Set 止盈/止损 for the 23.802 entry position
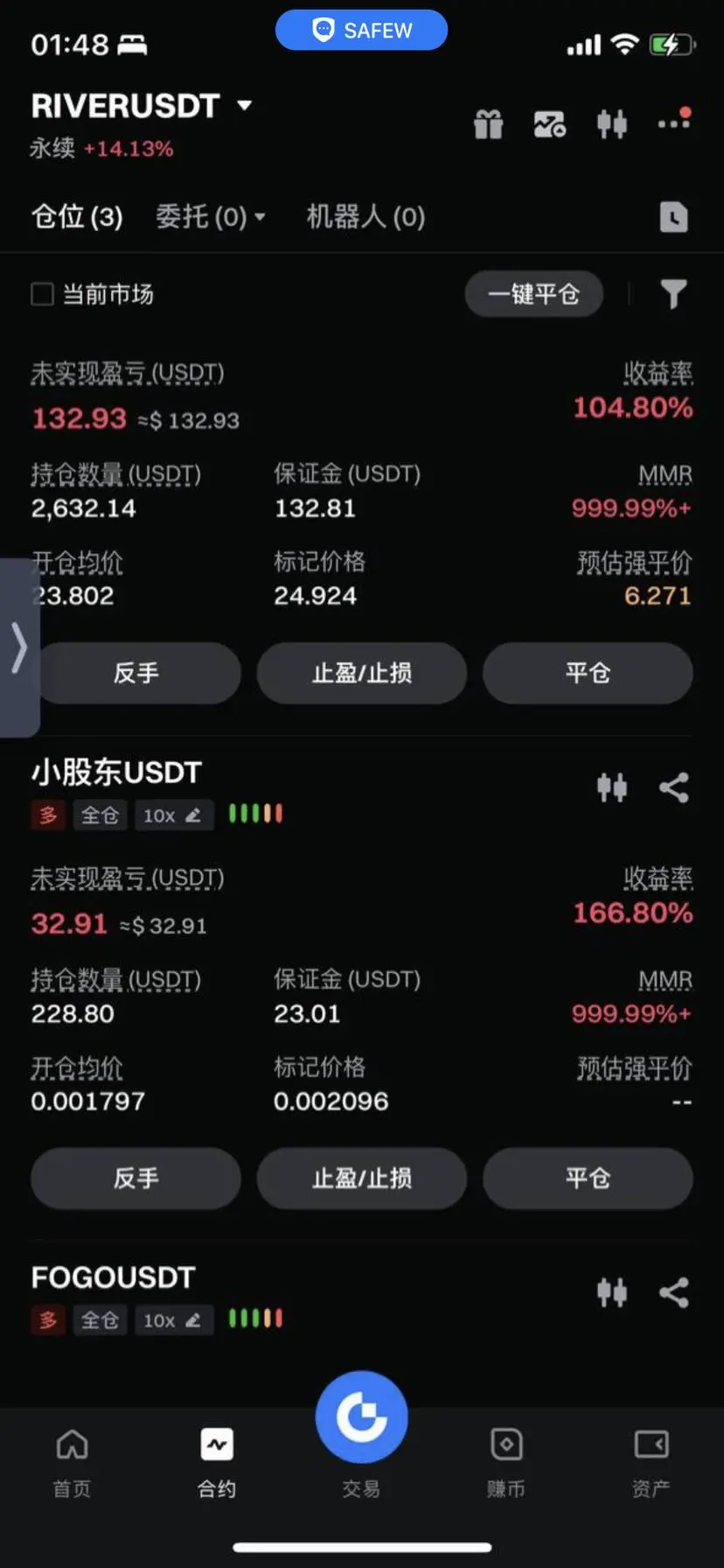 pos(362,673)
